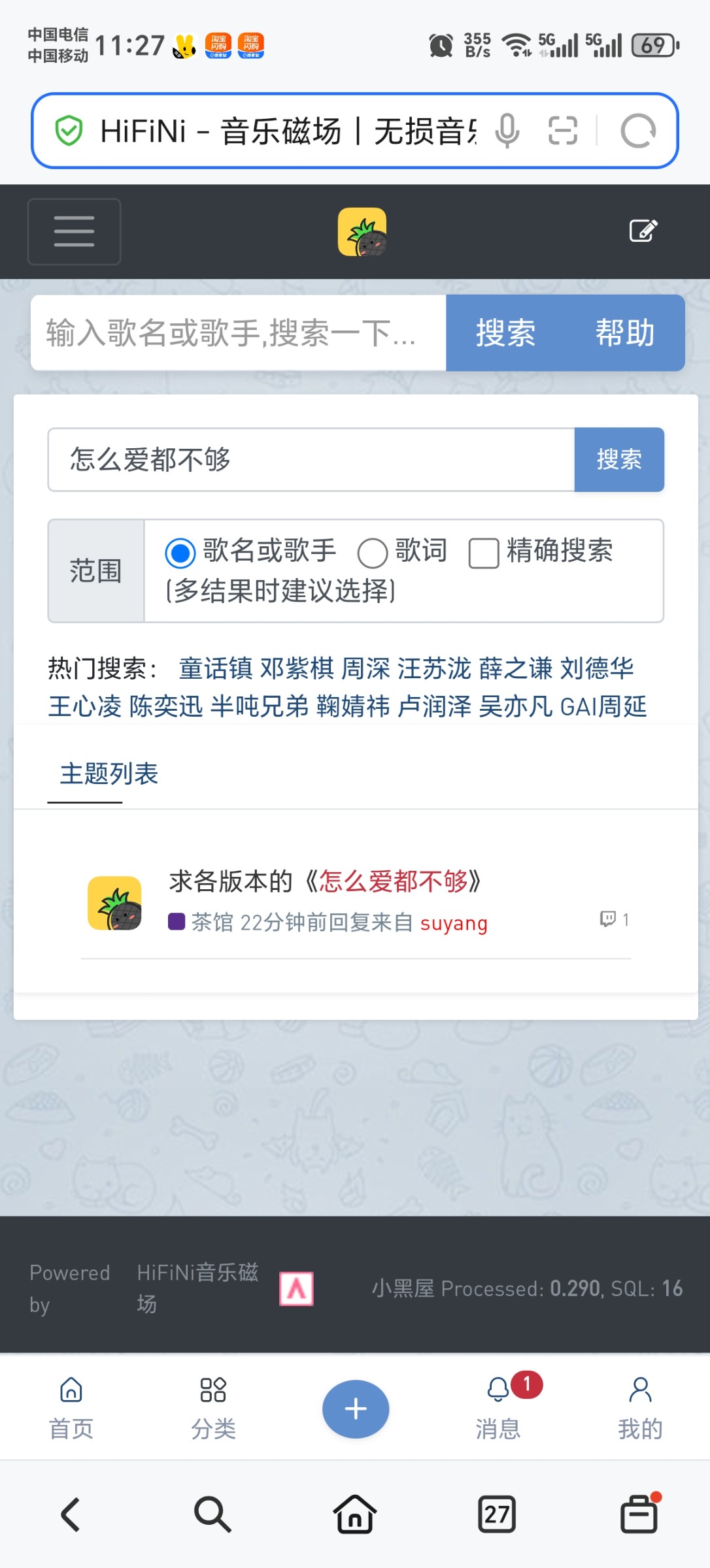
Task: Select the 歌名或歌手 search scope
Action: pos(180,553)
